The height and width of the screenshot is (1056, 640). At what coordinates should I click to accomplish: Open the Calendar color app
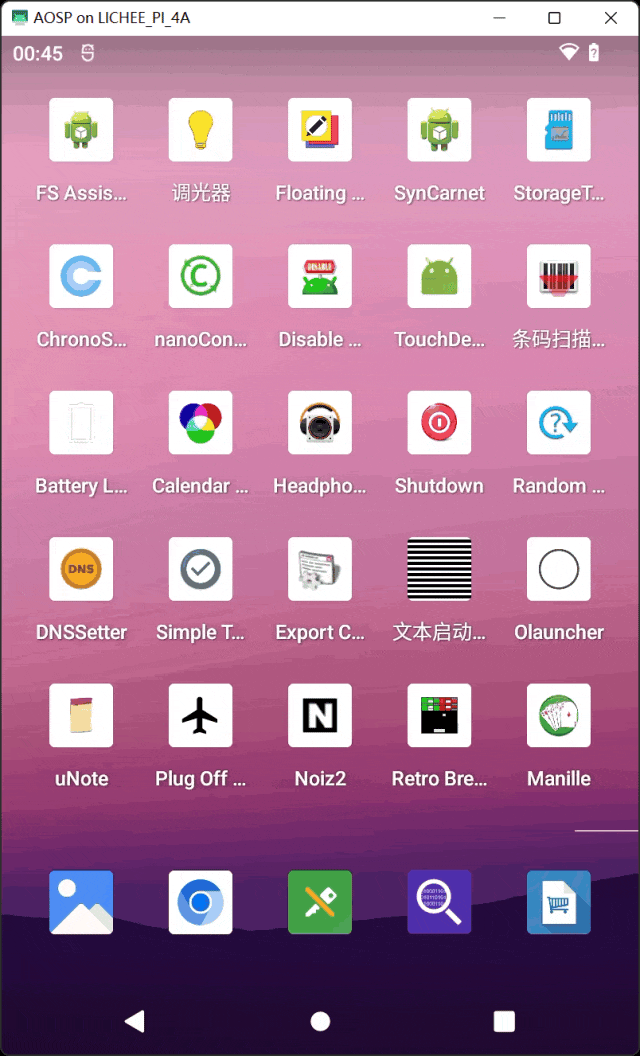(200, 422)
